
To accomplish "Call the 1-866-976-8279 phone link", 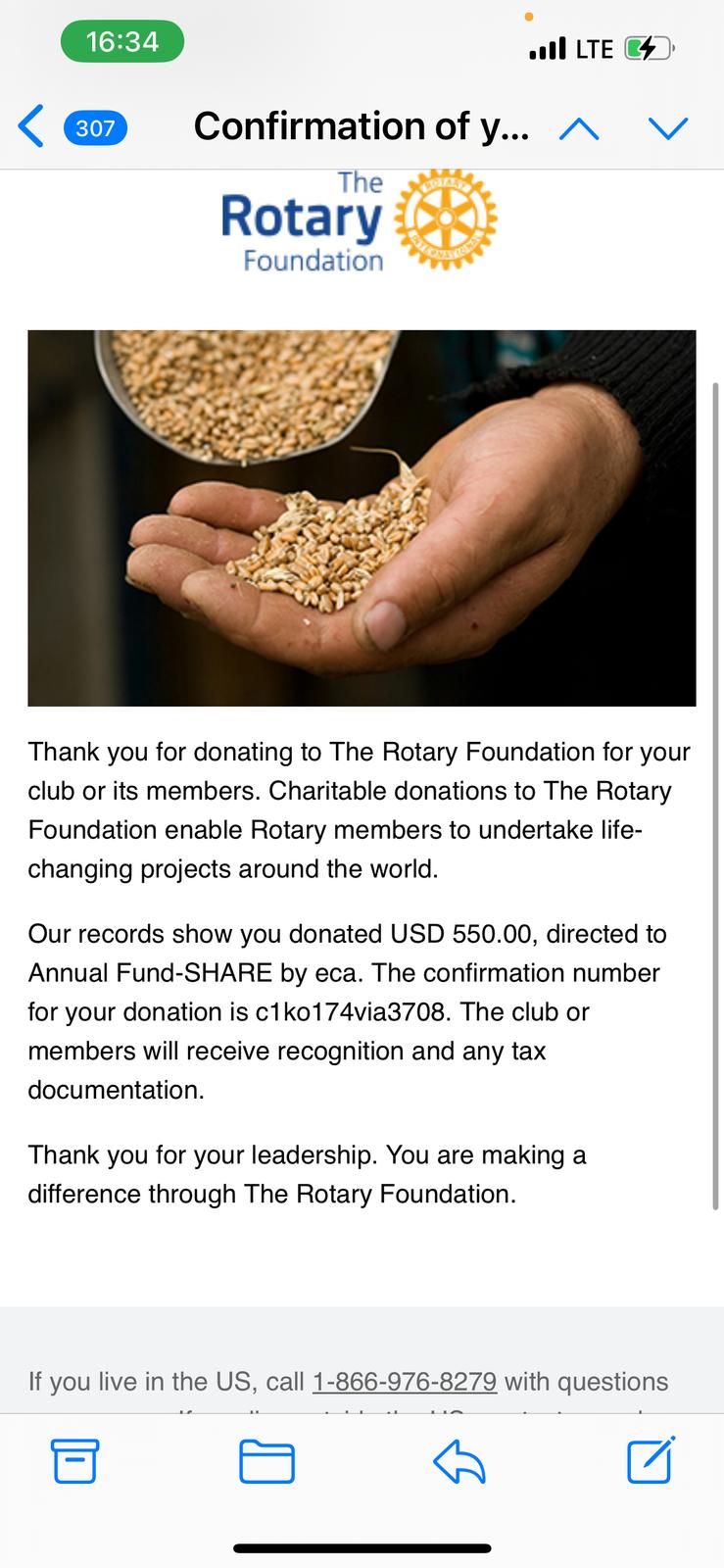I will [404, 1382].
